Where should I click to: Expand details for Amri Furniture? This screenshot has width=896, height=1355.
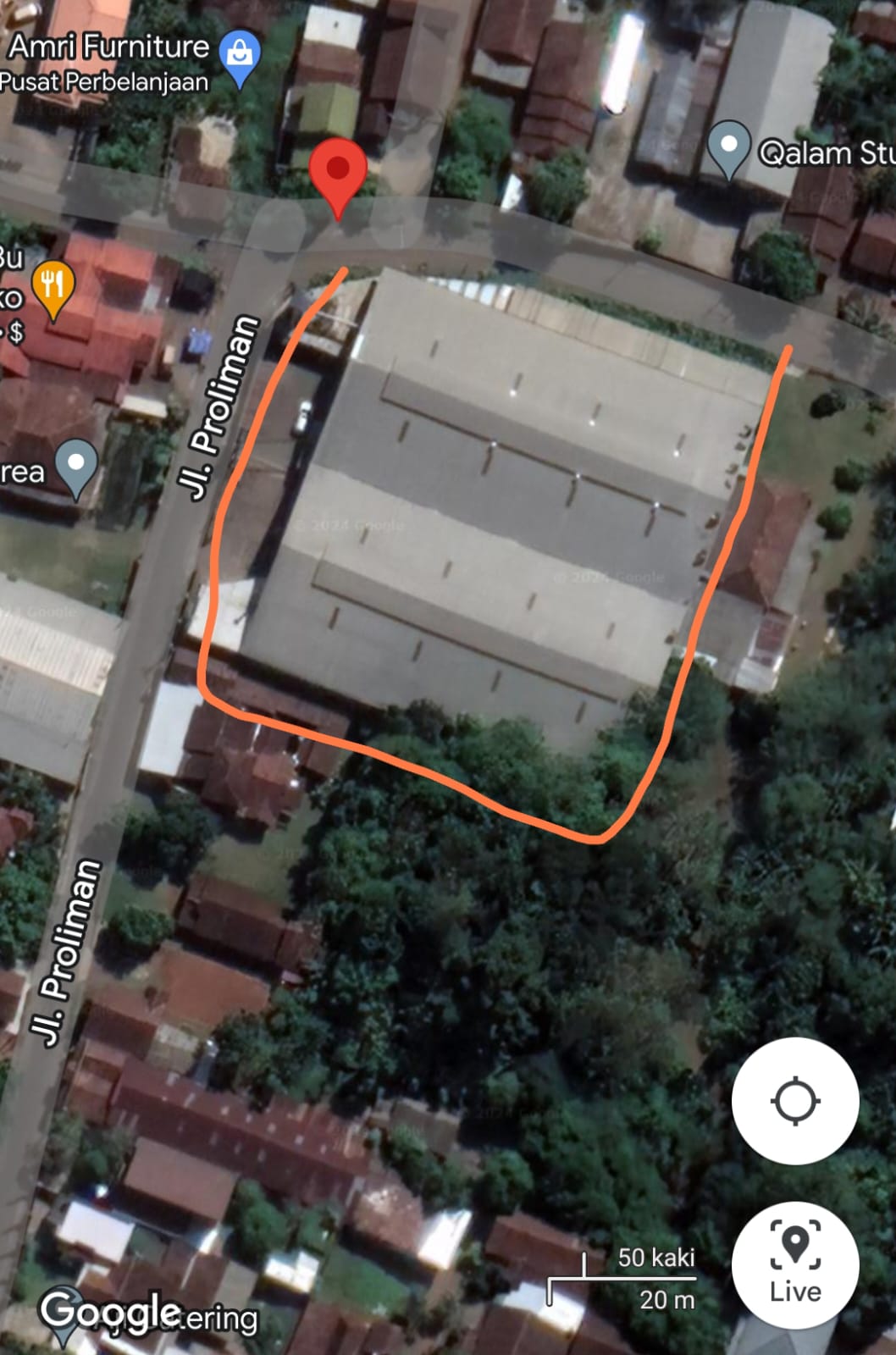pyautogui.click(x=108, y=47)
